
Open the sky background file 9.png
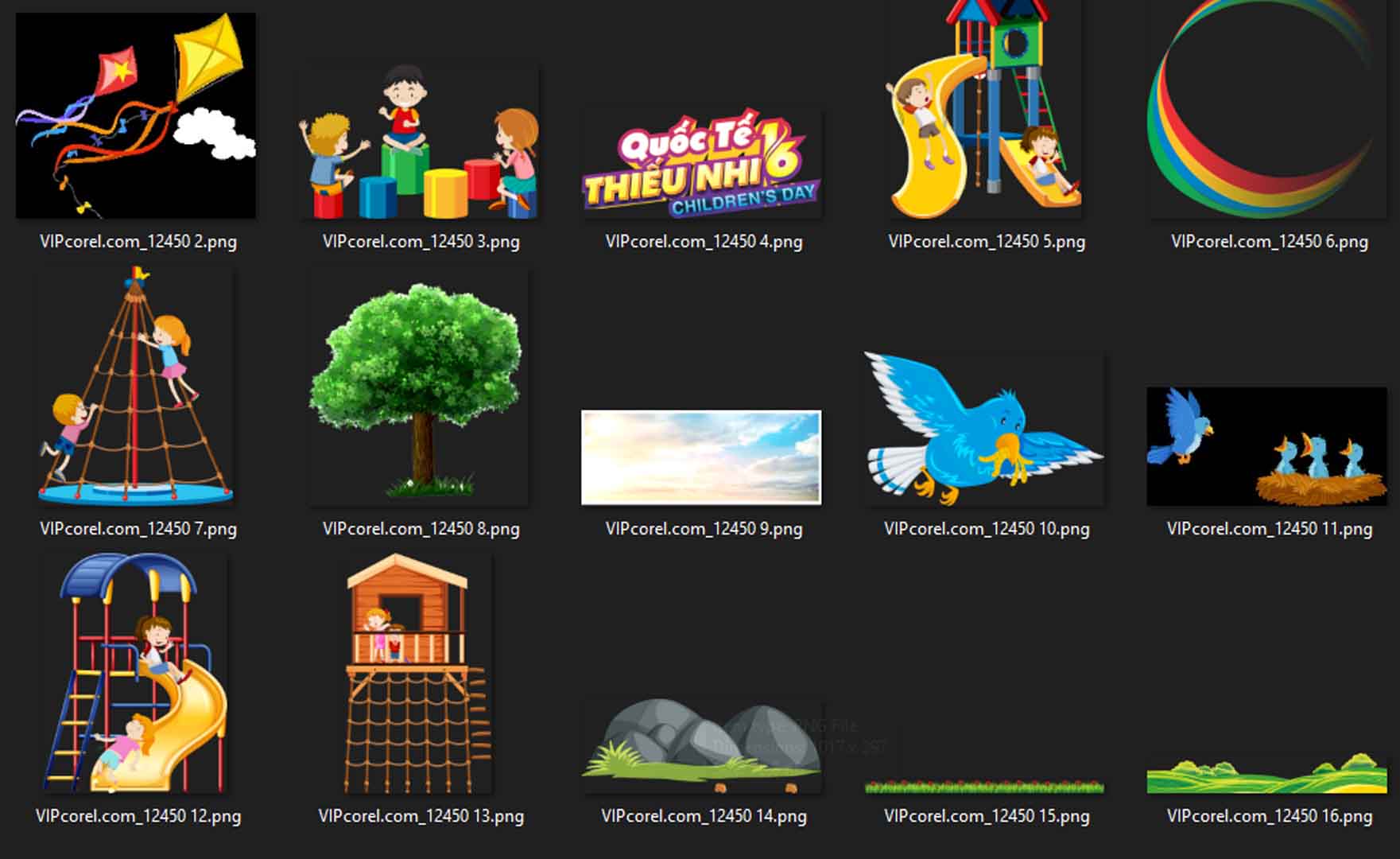701,457
